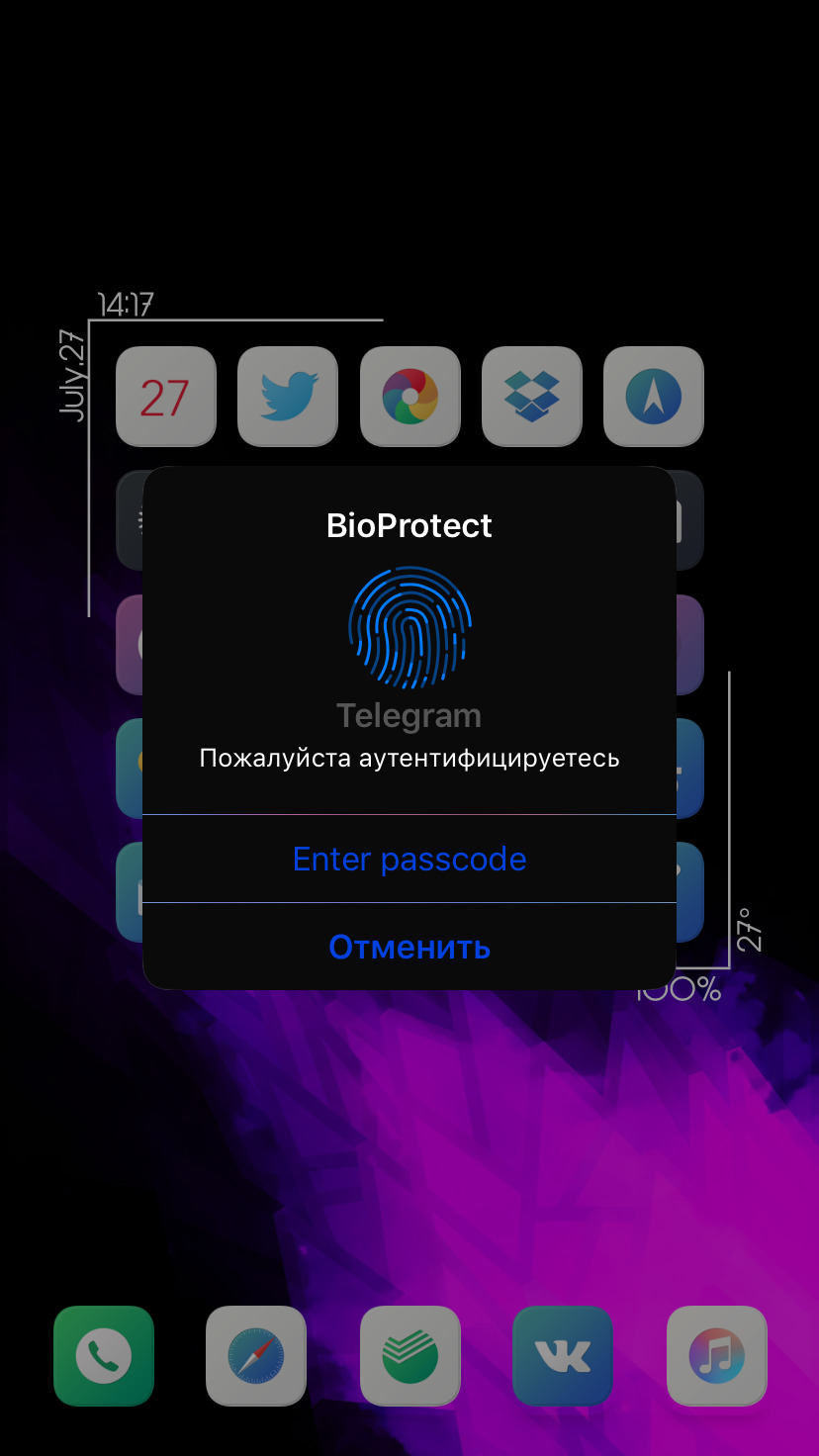Screen dimensions: 819x1456
Task: Open the colorful pinwheel app icon
Action: pos(410,397)
